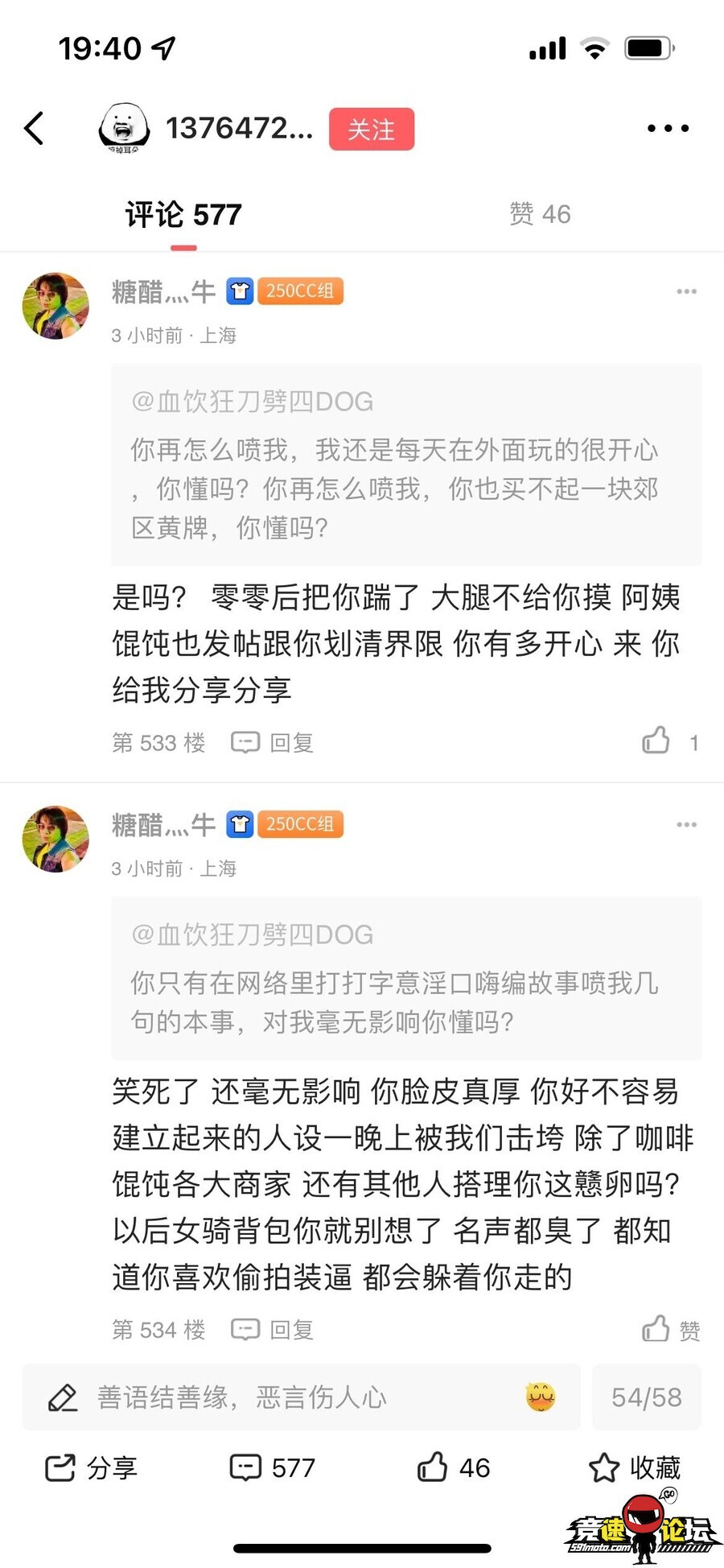Open the commenter avatar on 第 534 楼
Screen dimensions: 724x1568
[56, 839]
